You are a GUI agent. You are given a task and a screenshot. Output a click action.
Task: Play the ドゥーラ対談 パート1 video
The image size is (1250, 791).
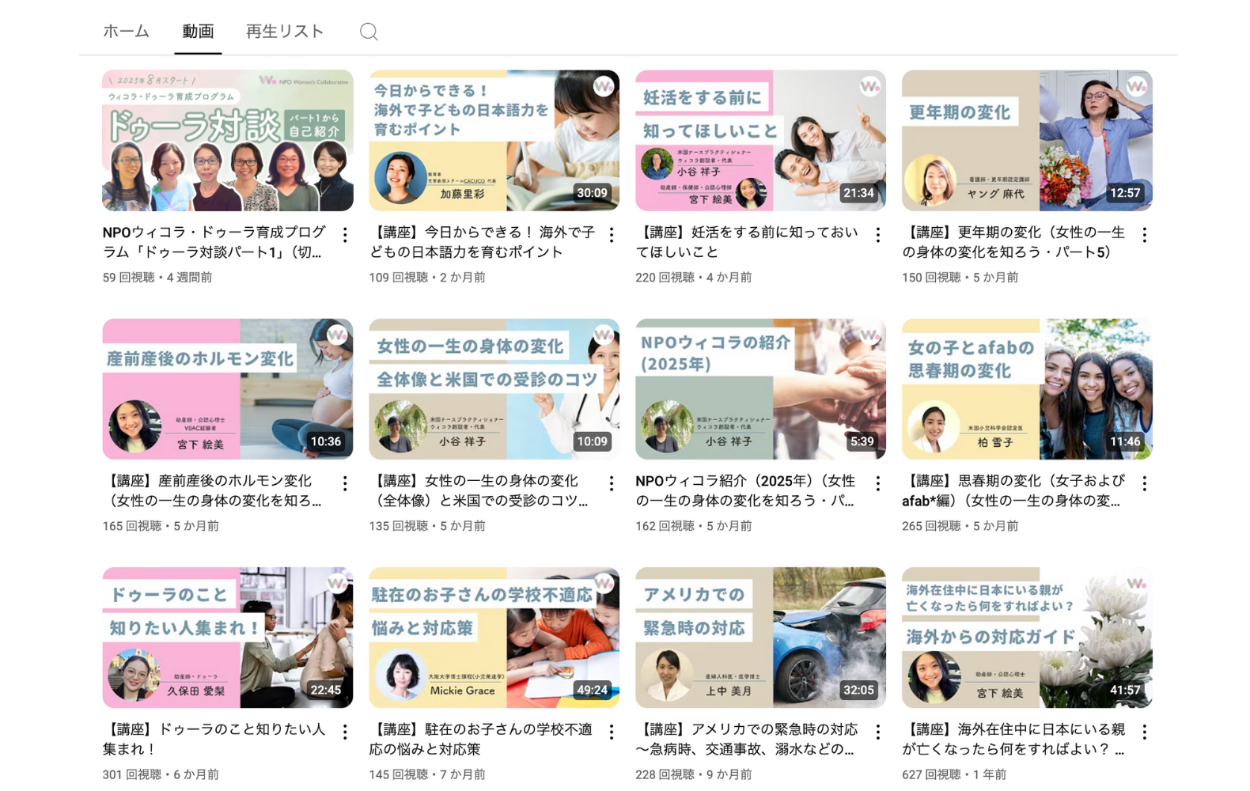(227, 140)
